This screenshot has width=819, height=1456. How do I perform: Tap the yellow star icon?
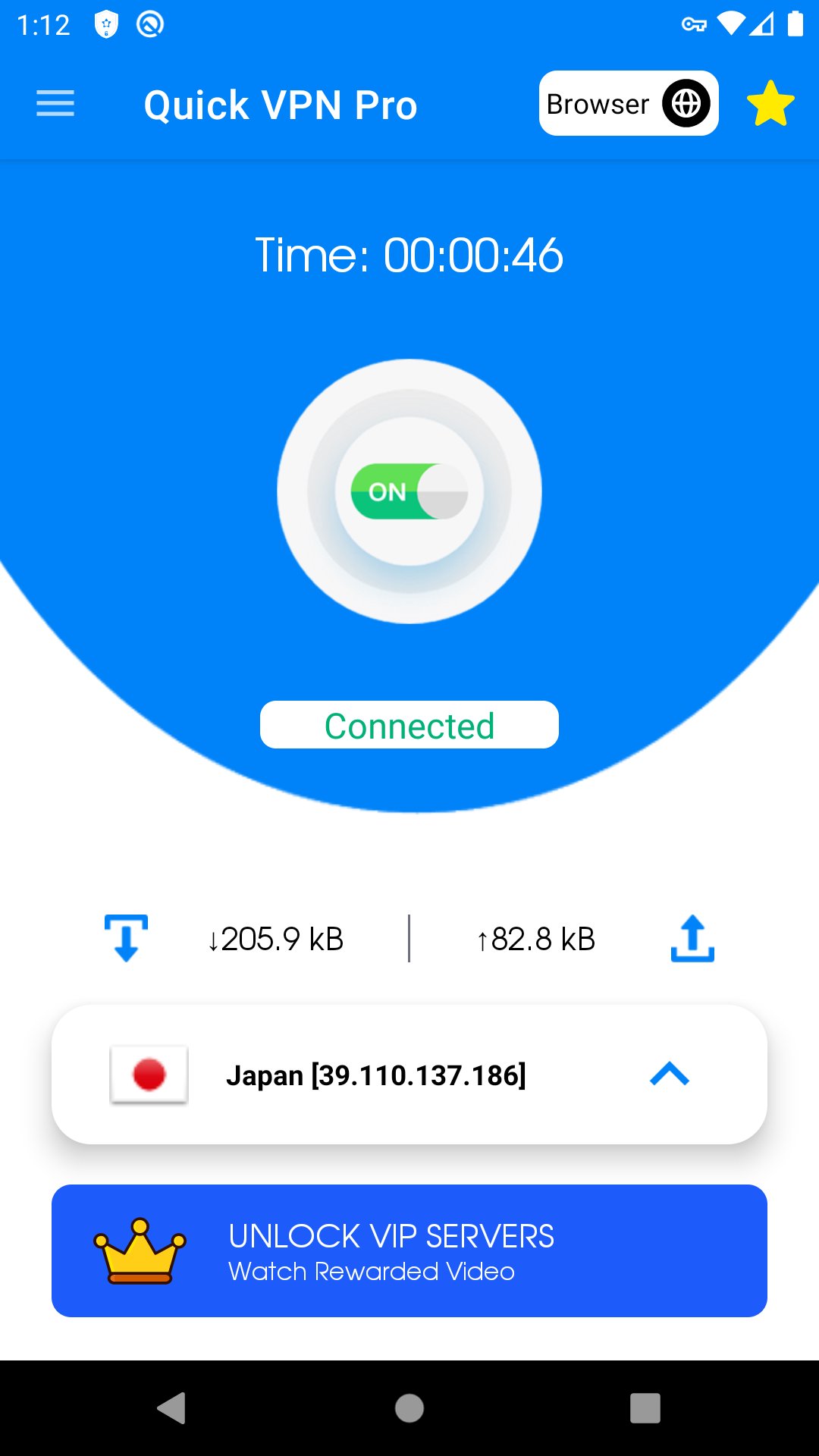pyautogui.click(x=770, y=104)
